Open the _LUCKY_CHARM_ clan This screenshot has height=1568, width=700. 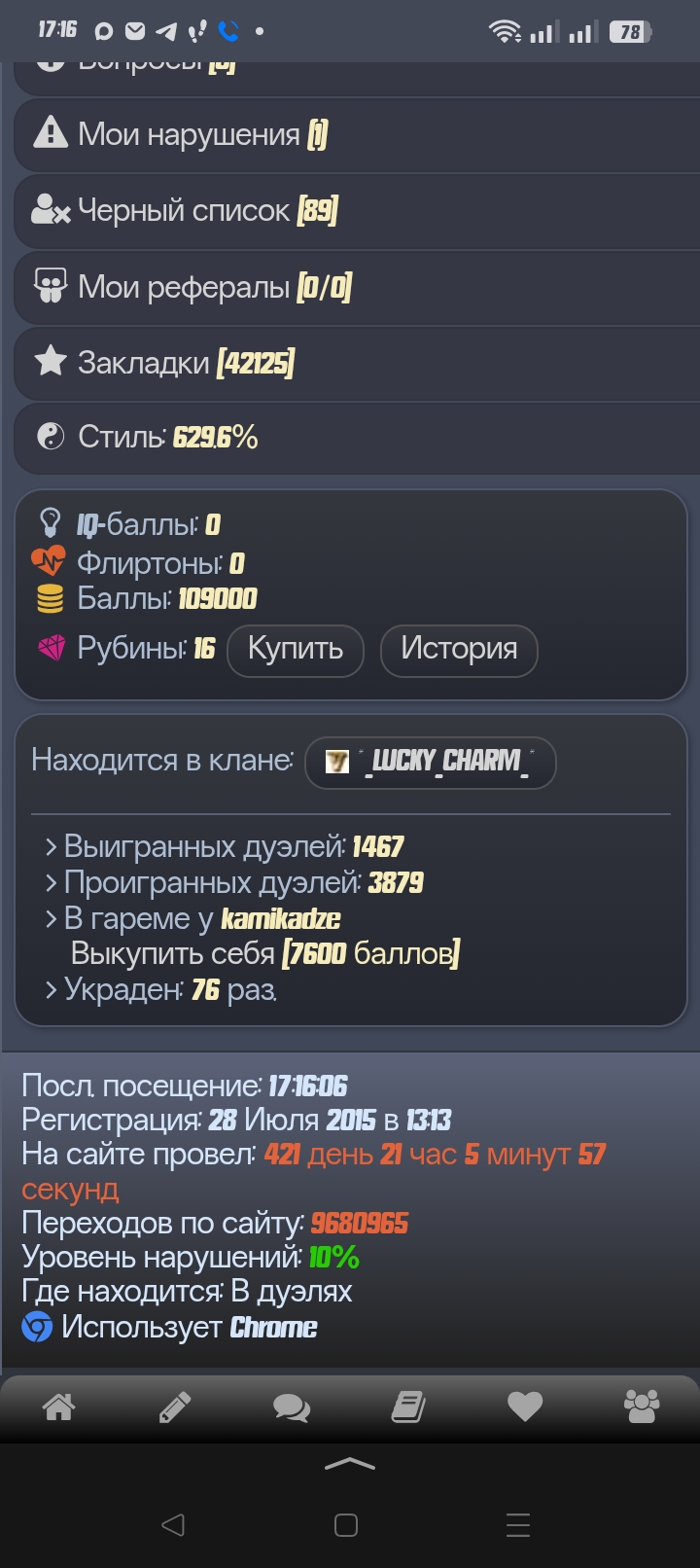coord(431,761)
